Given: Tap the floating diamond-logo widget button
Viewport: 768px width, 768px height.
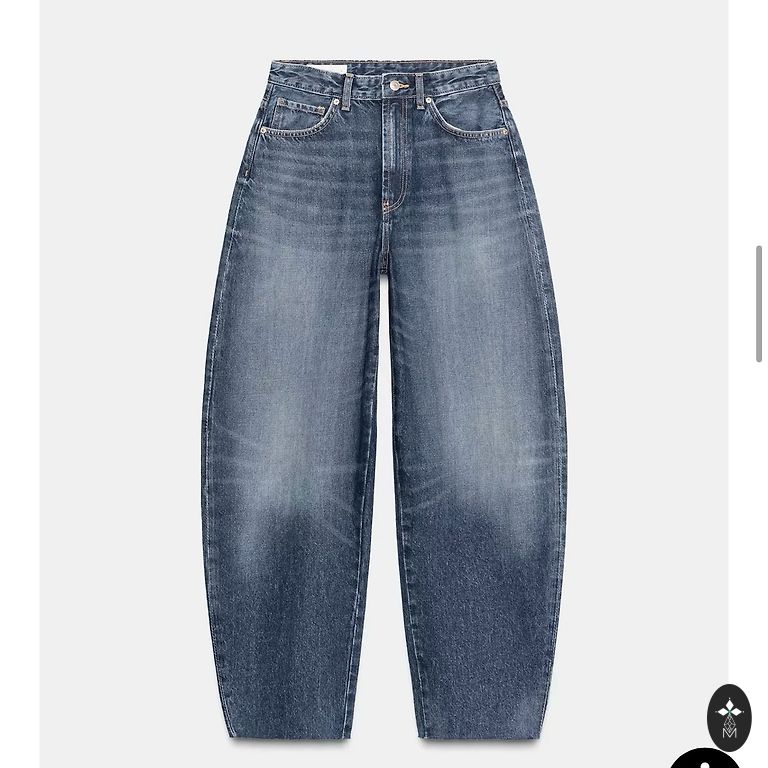Looking at the screenshot, I should coord(729,717).
